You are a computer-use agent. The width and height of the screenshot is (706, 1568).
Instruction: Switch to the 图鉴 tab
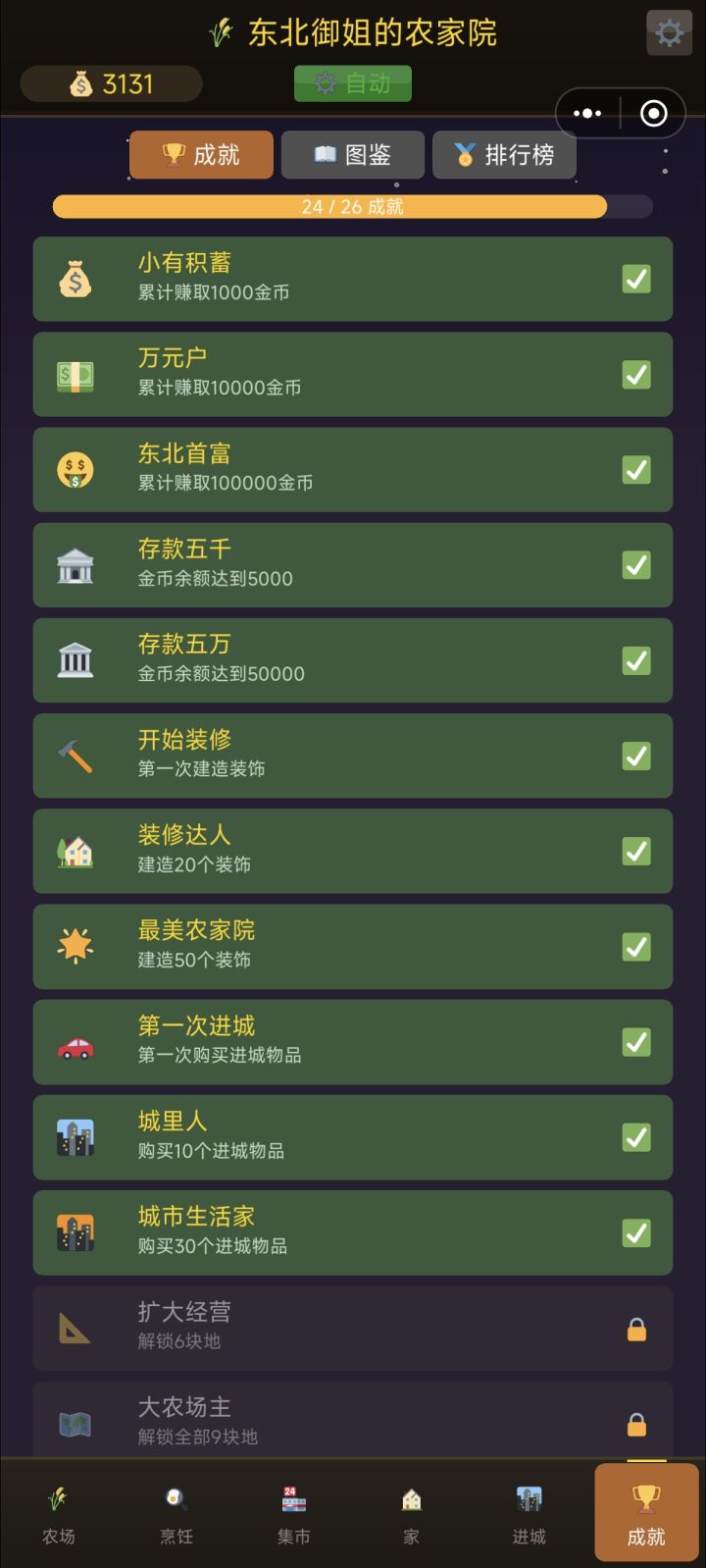(x=352, y=154)
